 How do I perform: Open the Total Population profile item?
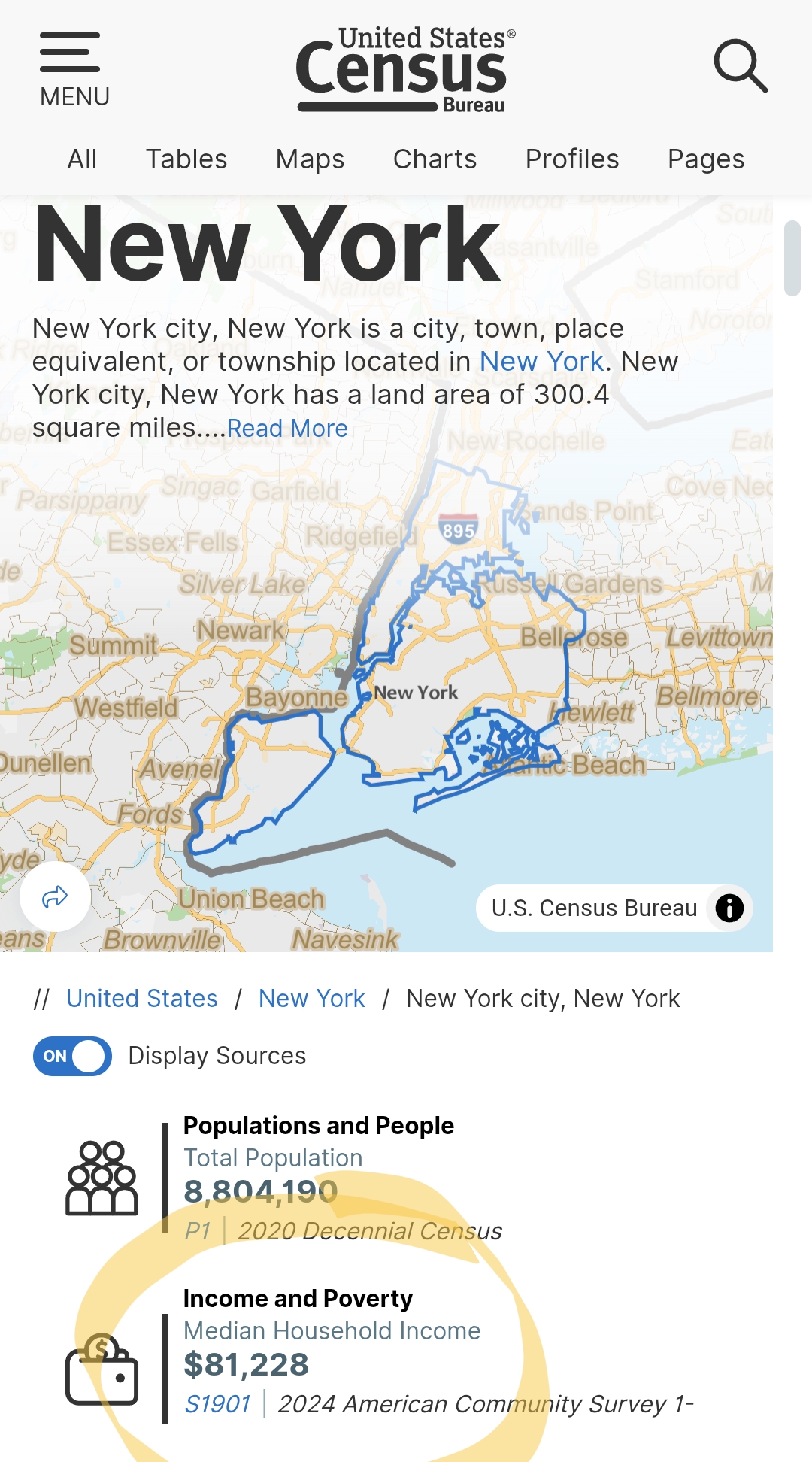click(273, 1158)
